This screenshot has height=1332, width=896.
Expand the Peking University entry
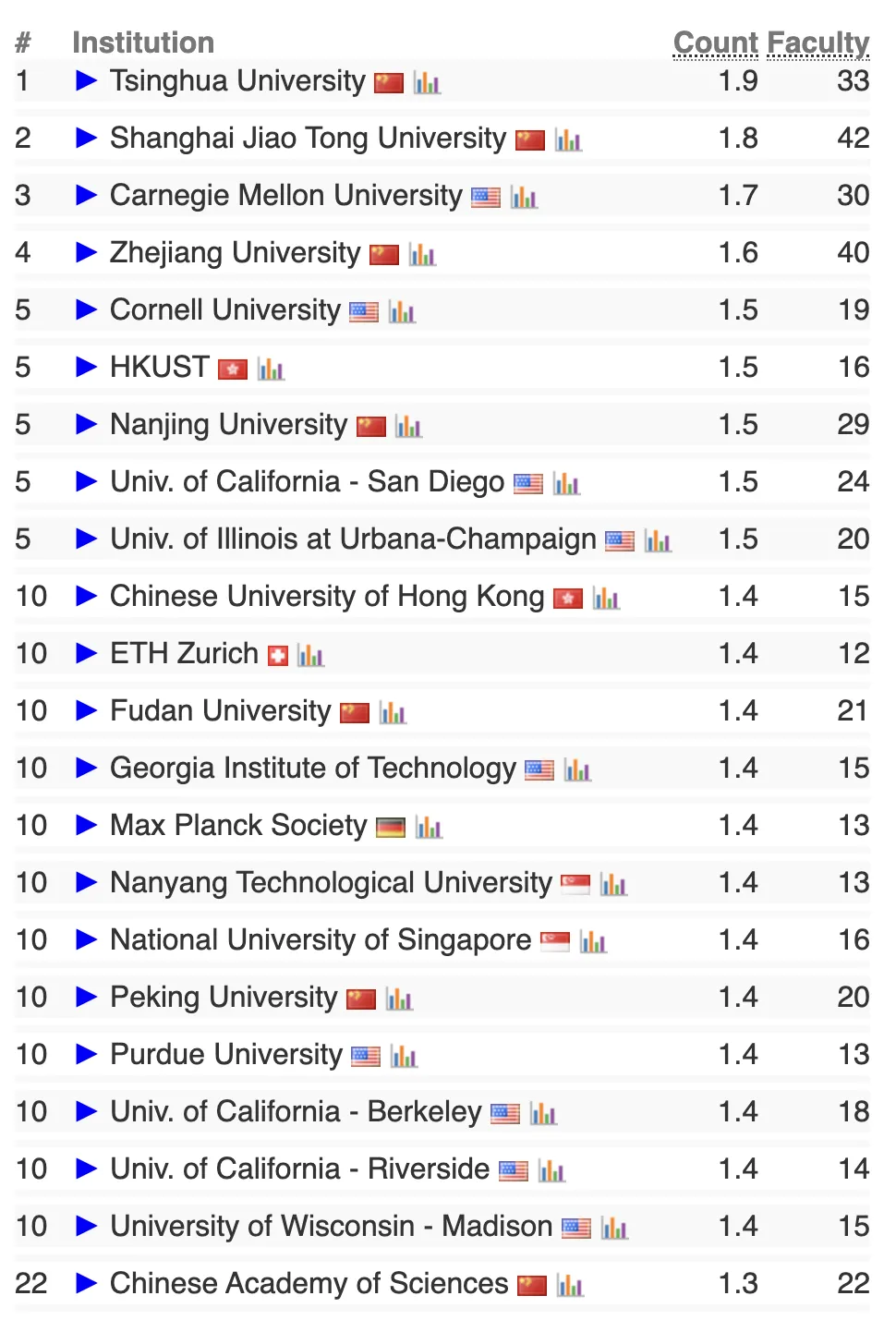tap(86, 998)
